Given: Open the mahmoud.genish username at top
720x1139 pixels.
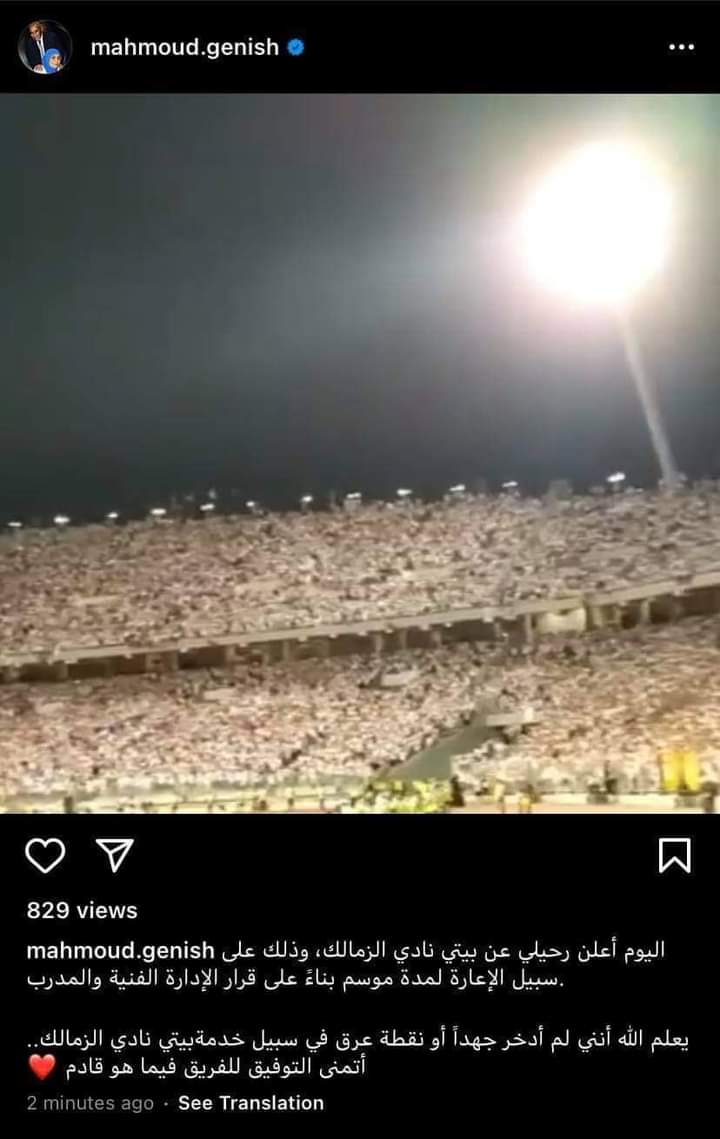Looking at the screenshot, I should pos(184,47).
